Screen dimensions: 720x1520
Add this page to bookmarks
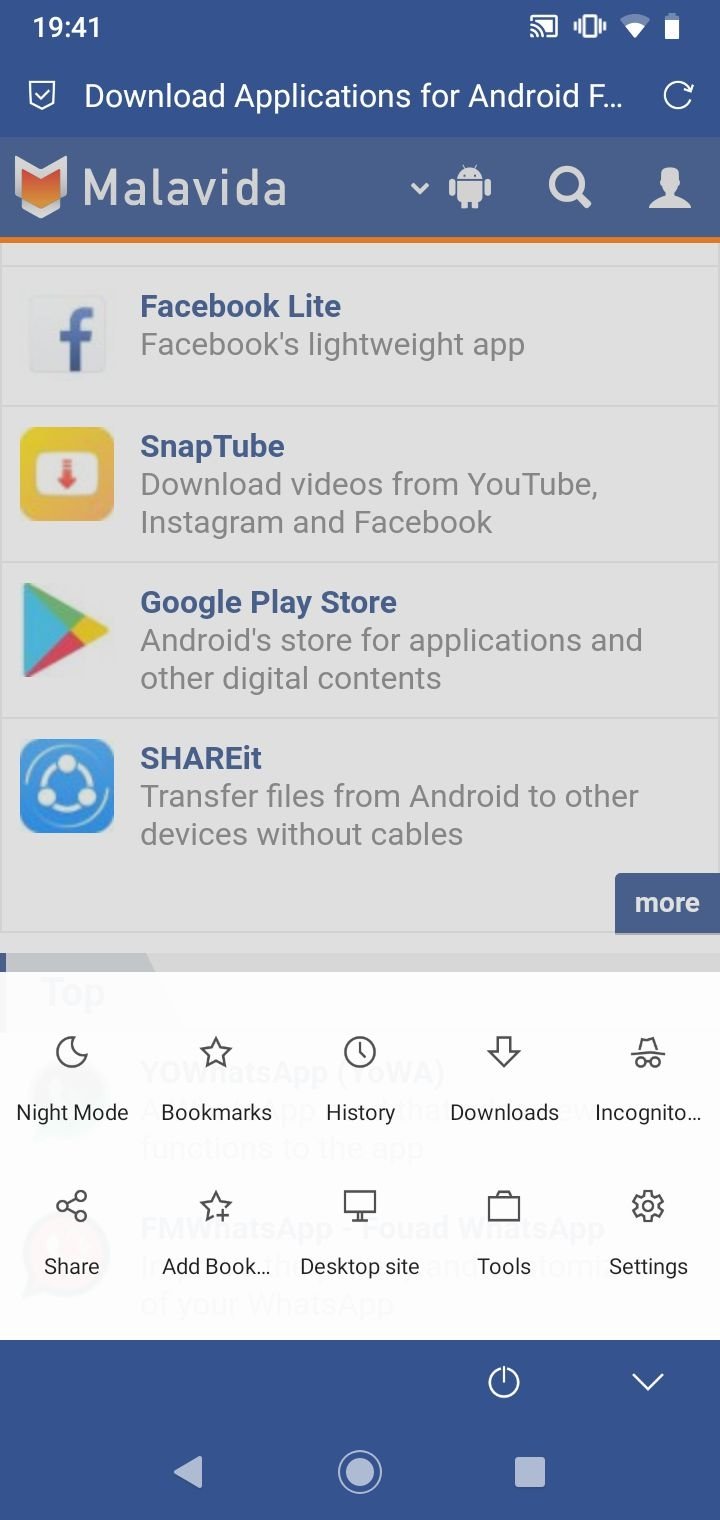[x=216, y=1233]
